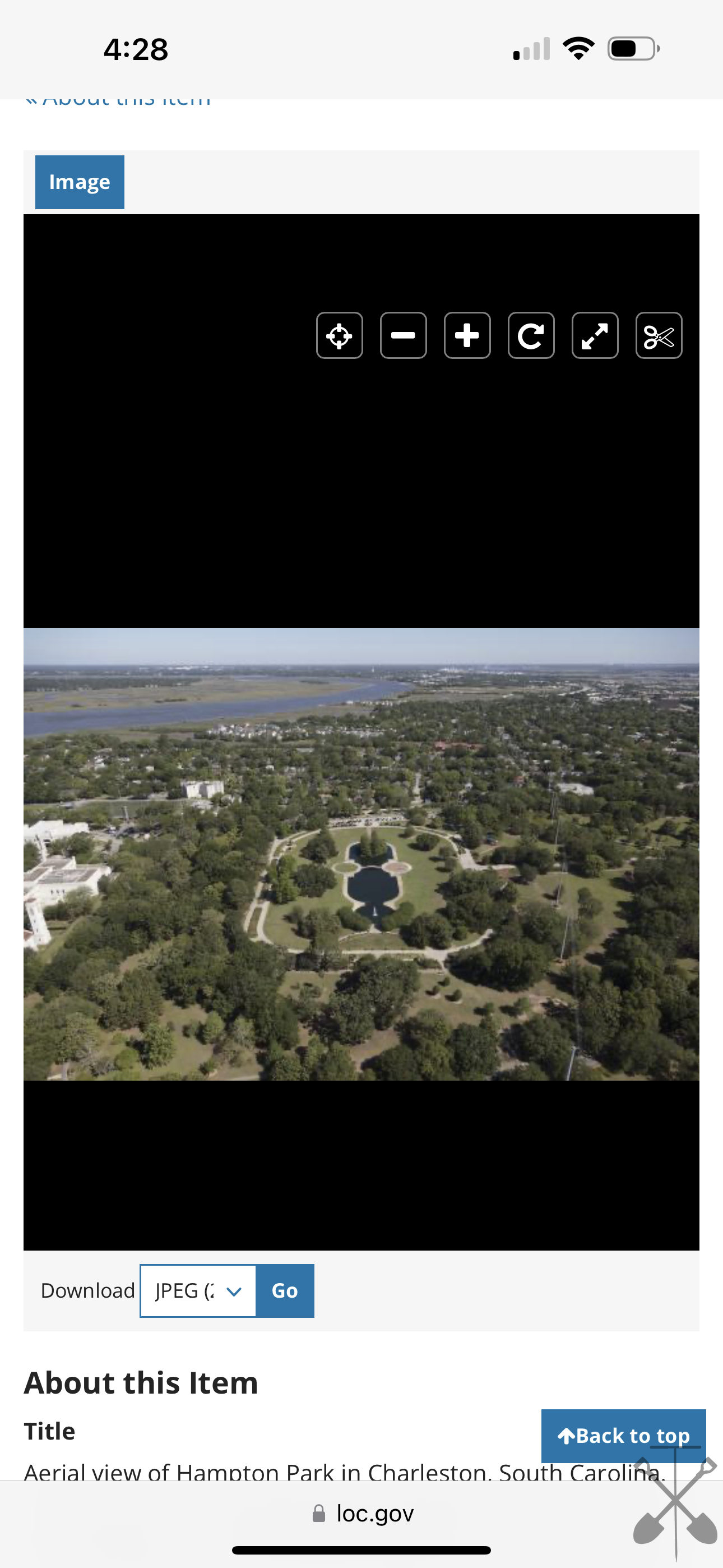Open the About this item link
Screen dimensions: 723x1568
[x=118, y=100]
